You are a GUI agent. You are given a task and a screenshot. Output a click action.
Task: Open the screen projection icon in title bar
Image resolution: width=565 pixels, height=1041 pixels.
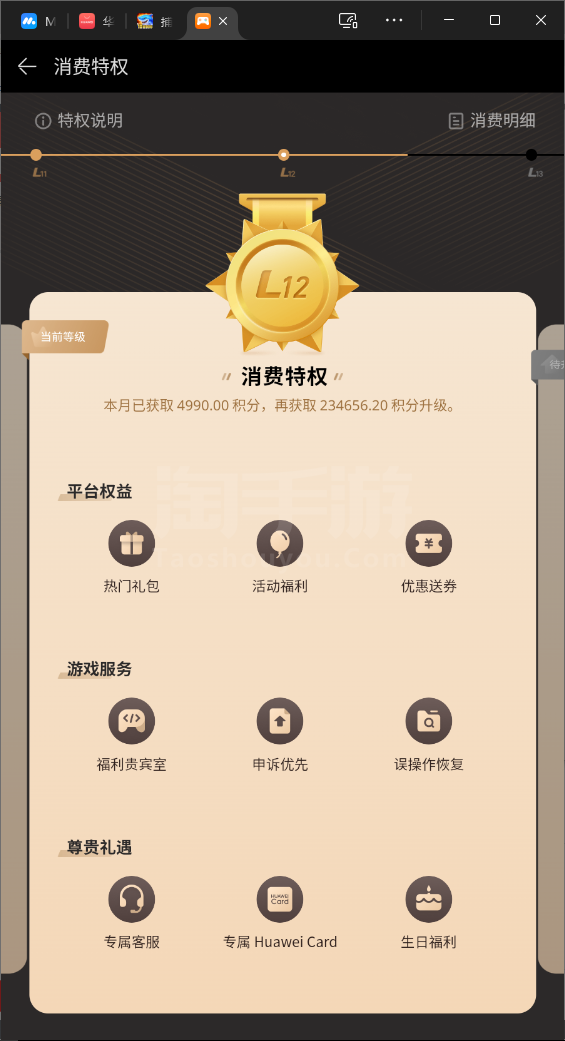(348, 21)
